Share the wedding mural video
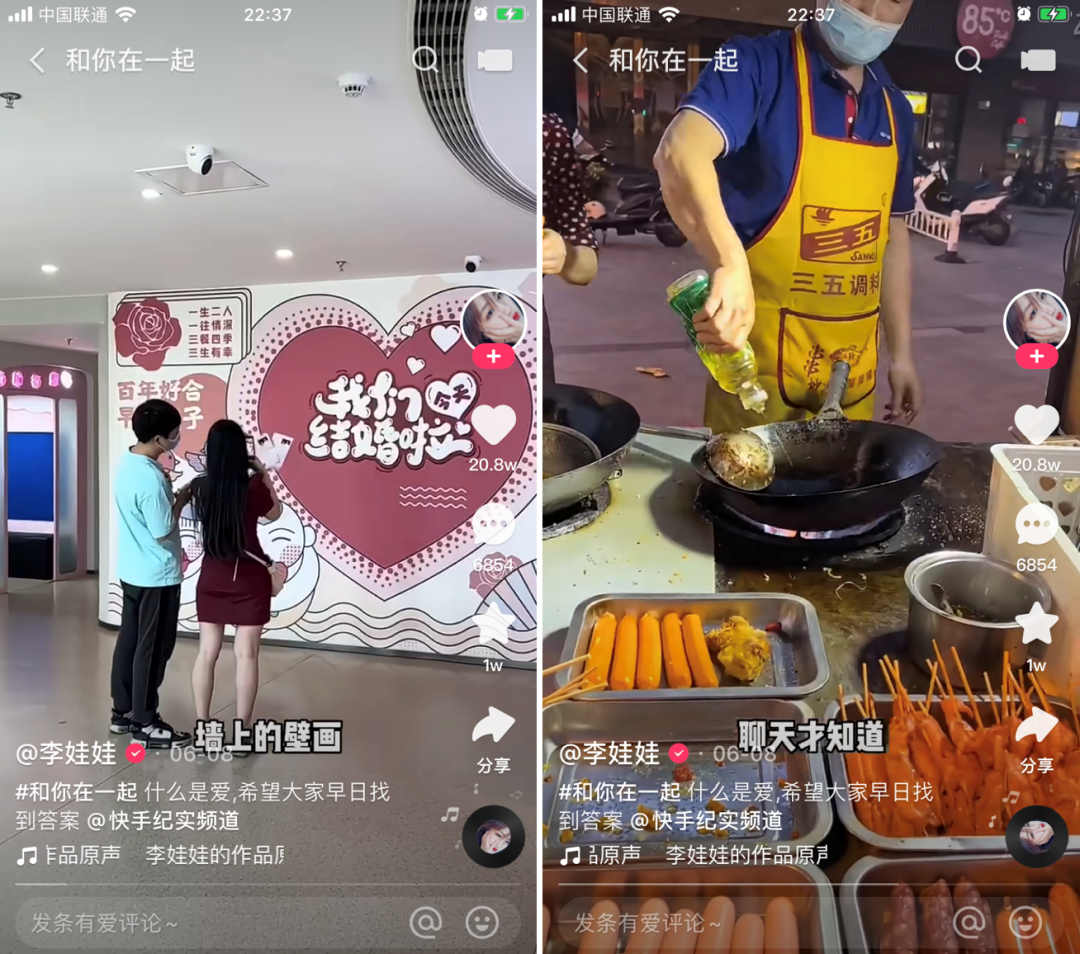 (x=494, y=727)
